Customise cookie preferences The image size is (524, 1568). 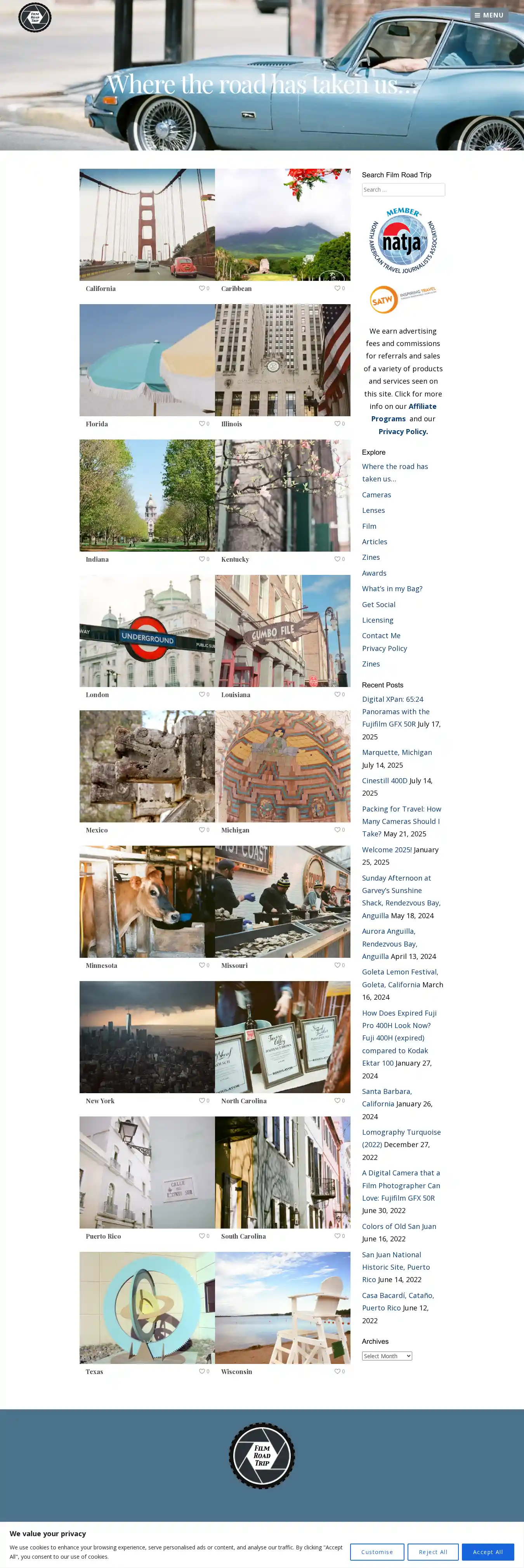(x=377, y=1552)
